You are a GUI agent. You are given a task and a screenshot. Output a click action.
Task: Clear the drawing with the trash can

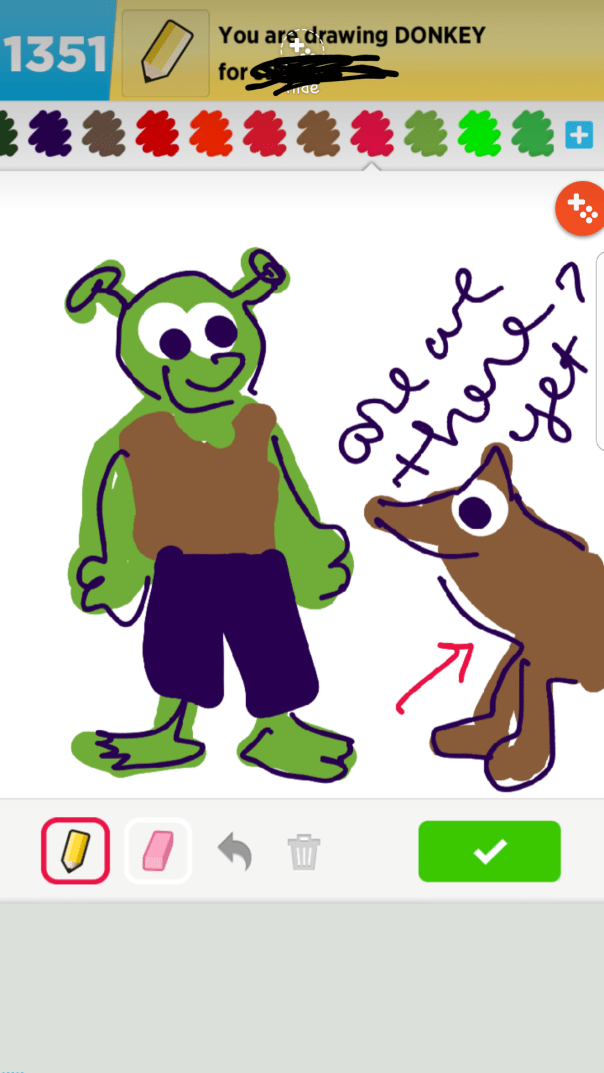point(303,853)
